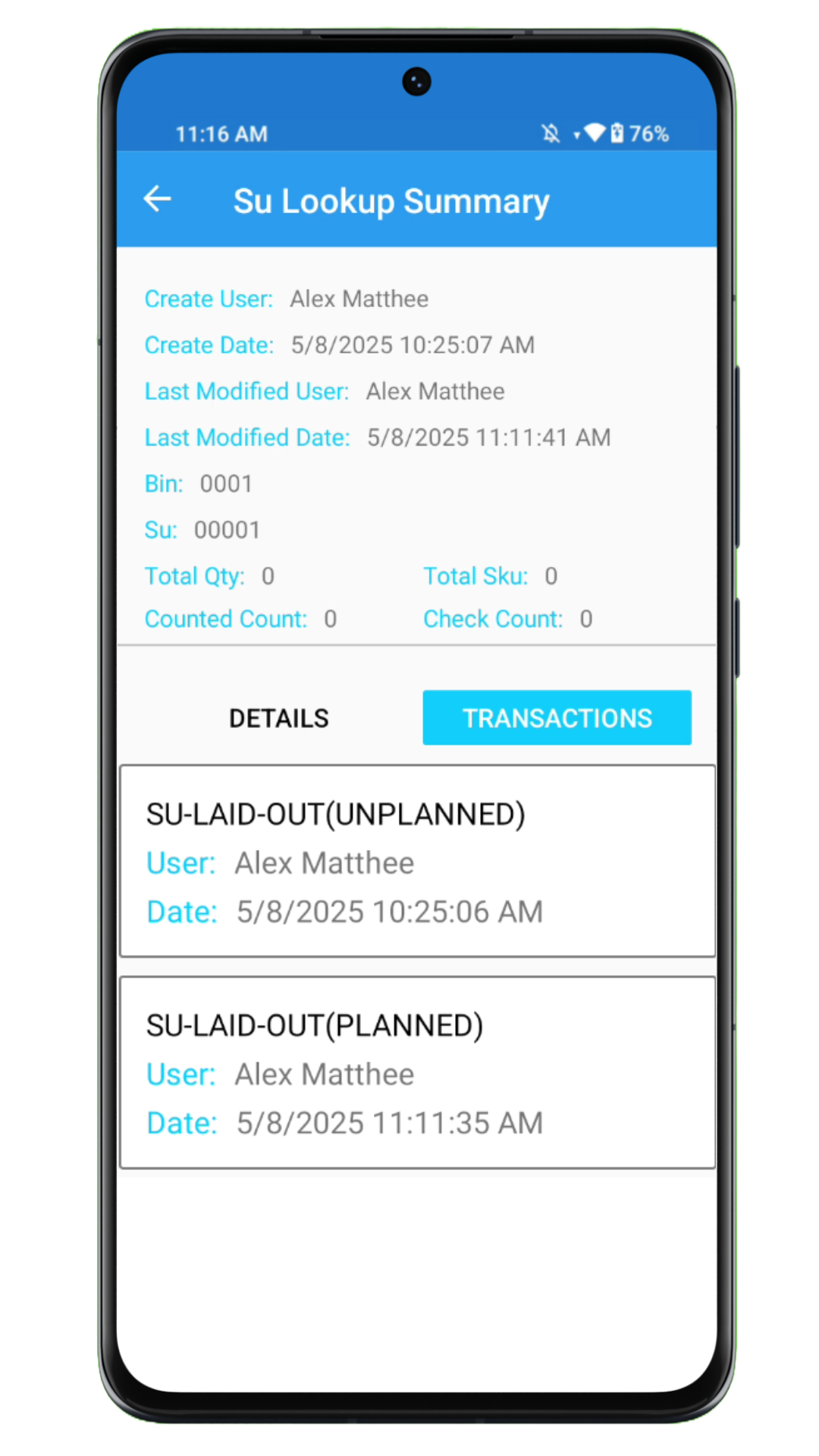Go back using the header arrow
Screen dimensions: 819x1456
pos(158,199)
